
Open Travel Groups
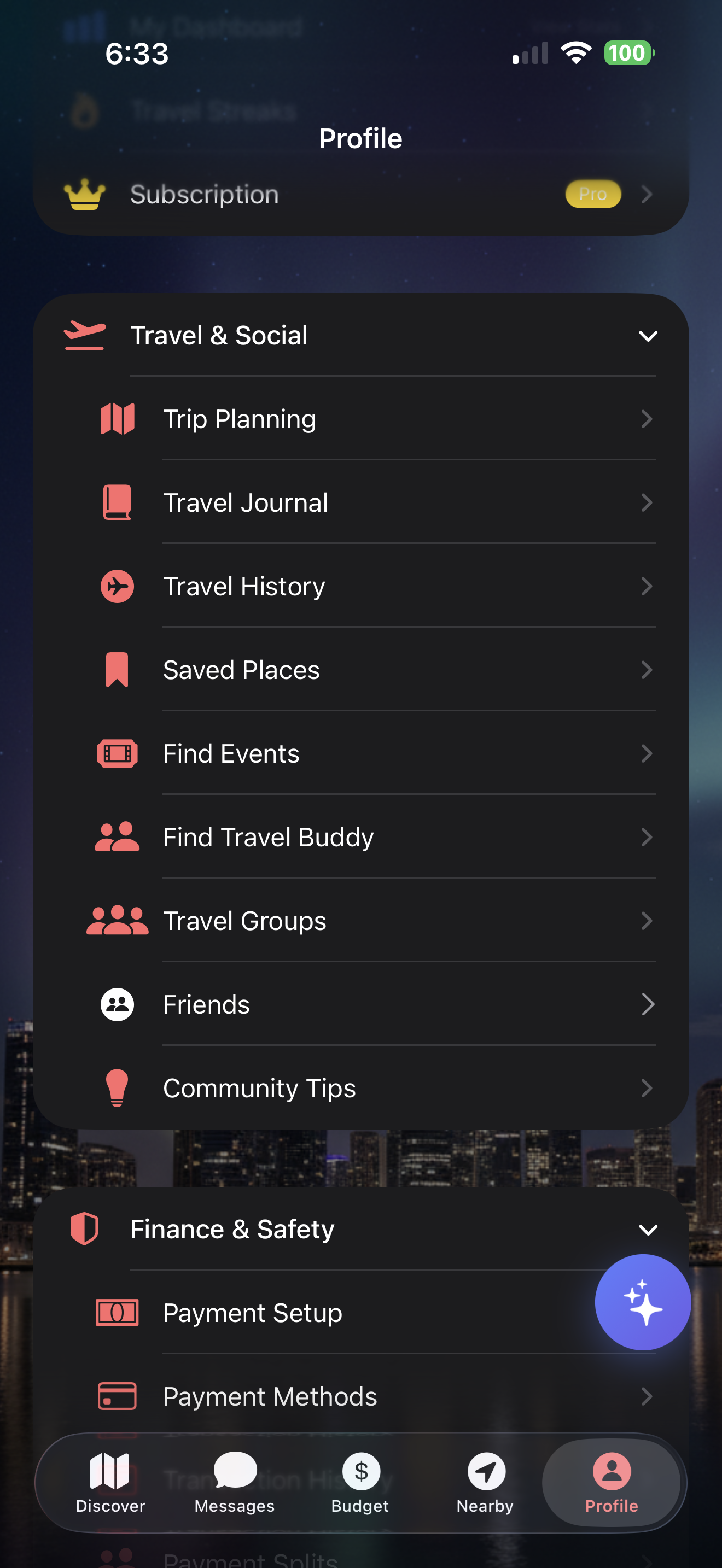coord(360,921)
